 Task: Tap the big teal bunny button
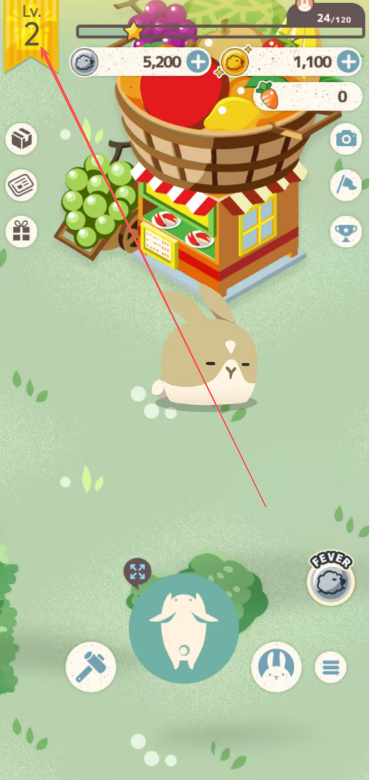click(x=184, y=629)
